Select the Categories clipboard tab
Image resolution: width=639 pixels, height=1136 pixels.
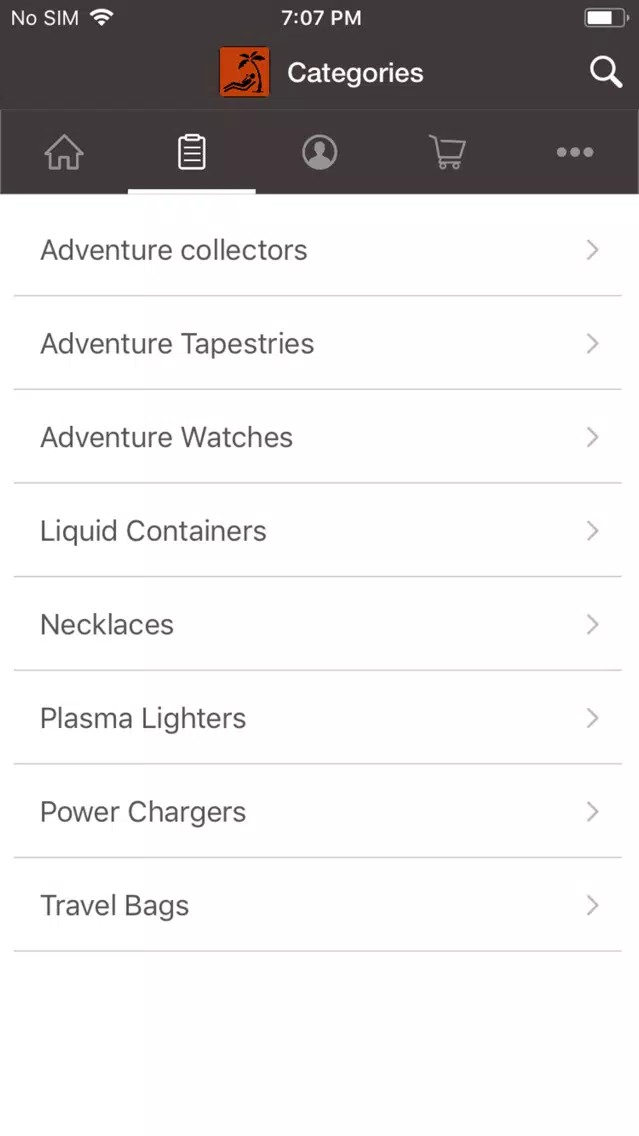(x=192, y=152)
